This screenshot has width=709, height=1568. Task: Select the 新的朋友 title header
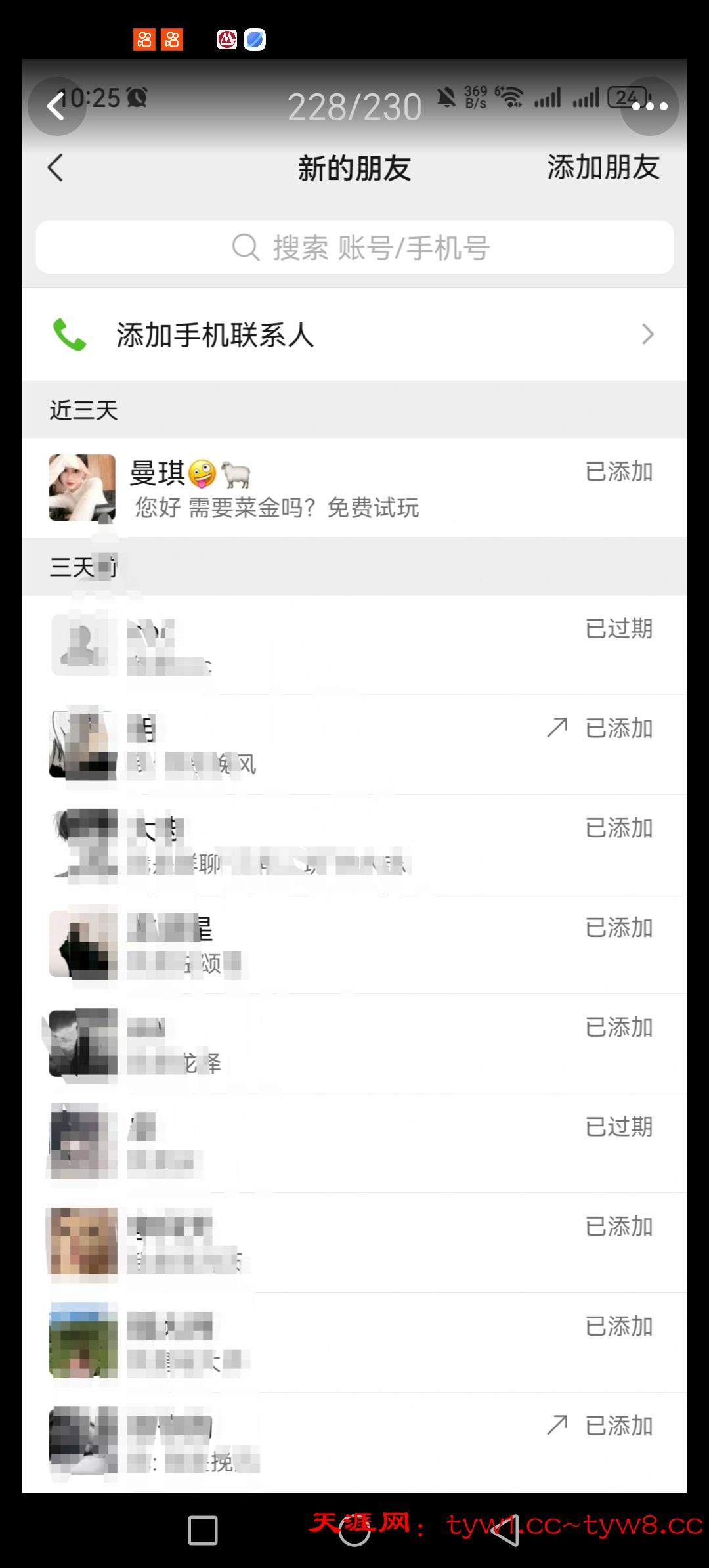click(x=354, y=168)
